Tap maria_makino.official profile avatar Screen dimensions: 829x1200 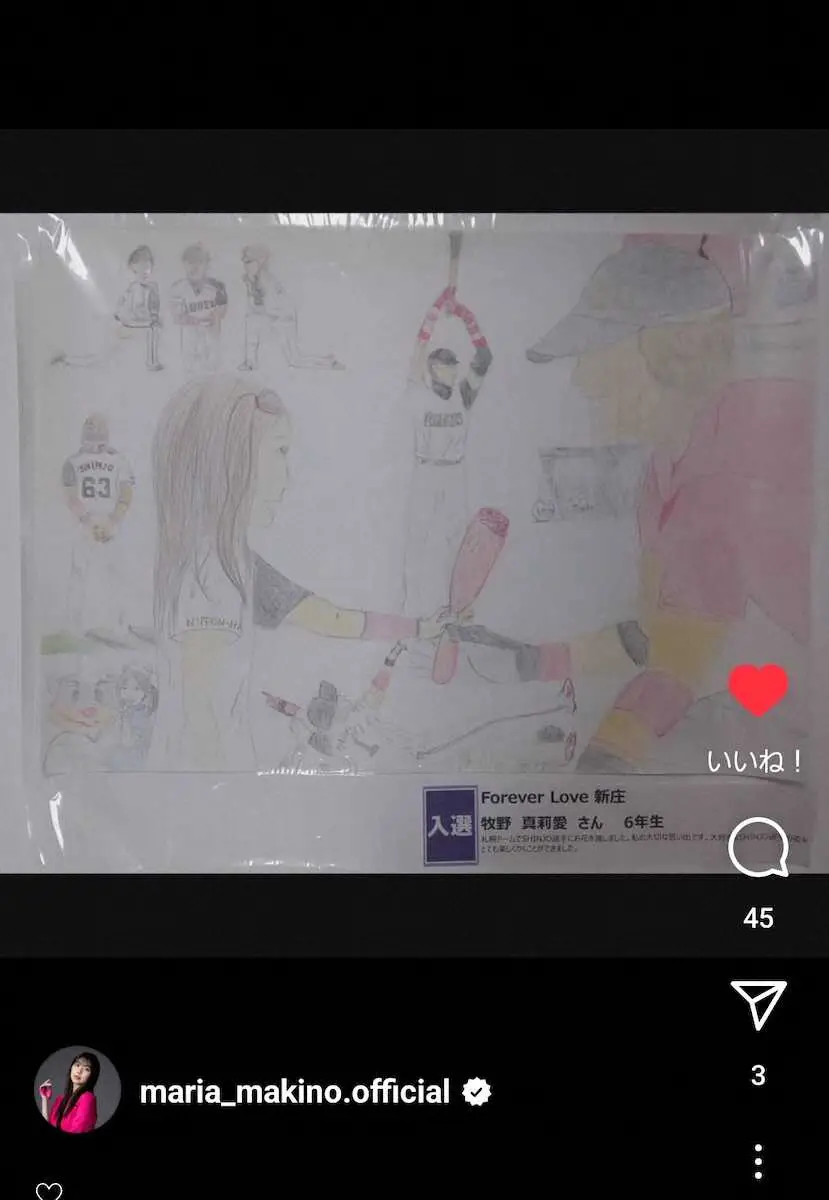pyautogui.click(x=78, y=1090)
